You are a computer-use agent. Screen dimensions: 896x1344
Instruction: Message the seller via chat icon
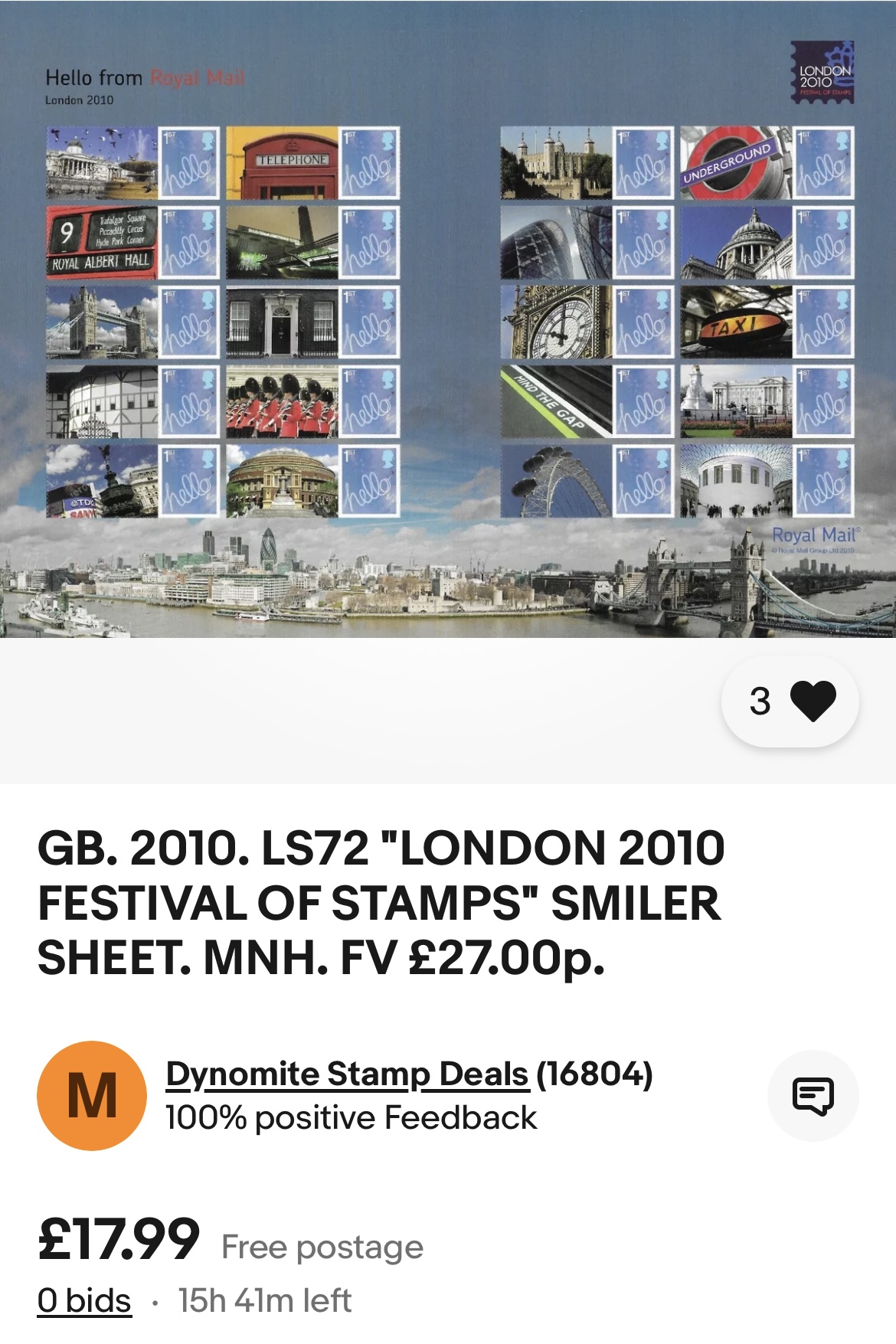[x=813, y=1096]
